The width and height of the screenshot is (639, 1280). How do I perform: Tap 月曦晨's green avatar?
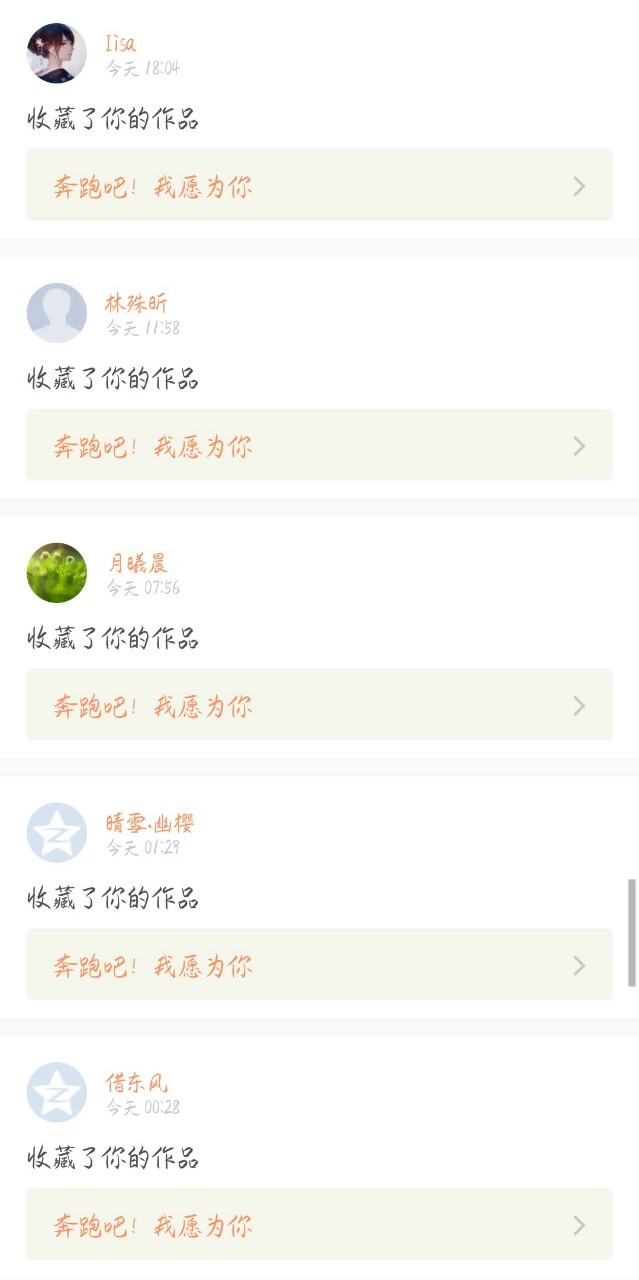56,573
